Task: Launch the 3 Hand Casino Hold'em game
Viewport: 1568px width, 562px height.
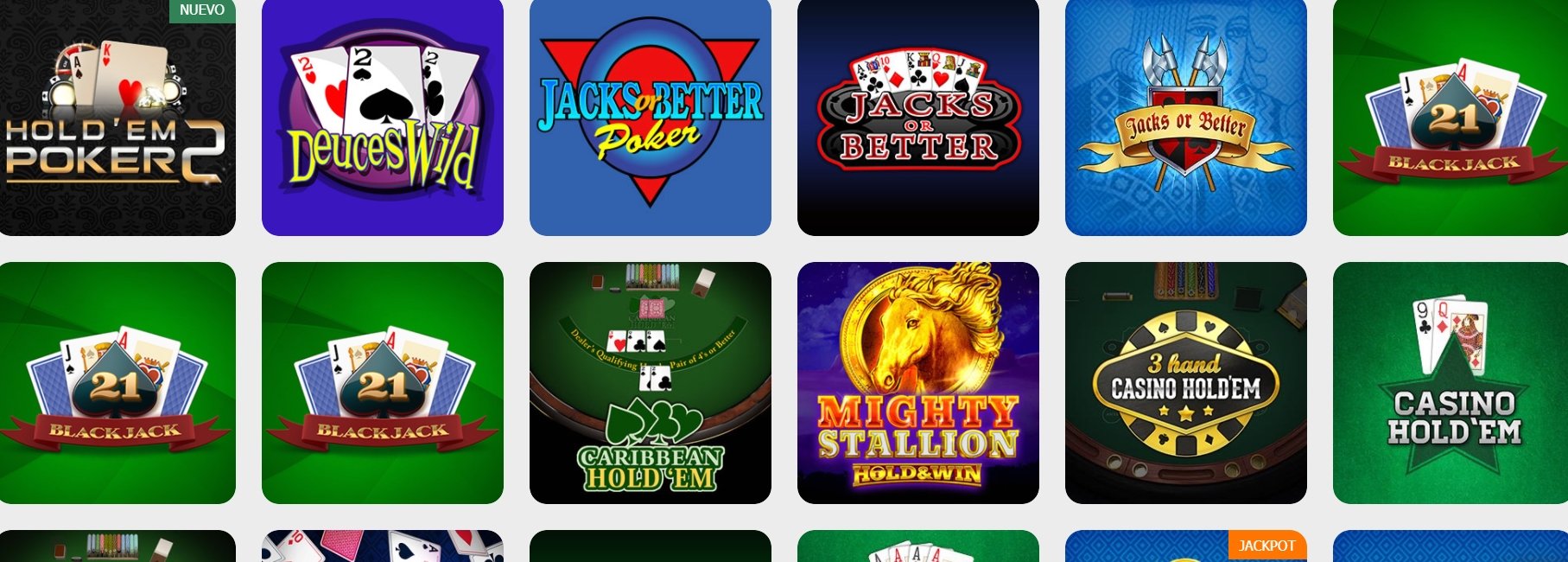Action: point(1185,382)
